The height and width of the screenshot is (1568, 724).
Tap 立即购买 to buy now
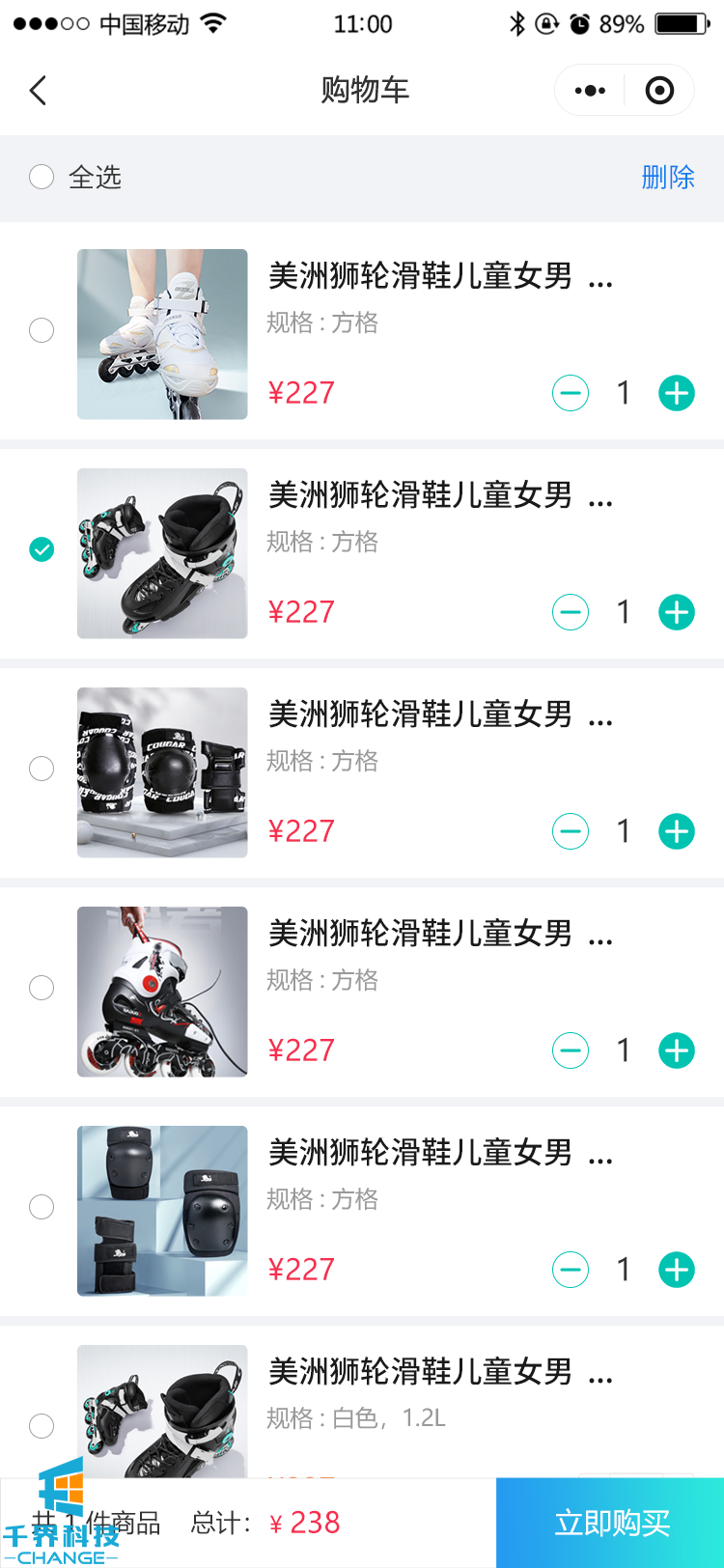point(611,1524)
